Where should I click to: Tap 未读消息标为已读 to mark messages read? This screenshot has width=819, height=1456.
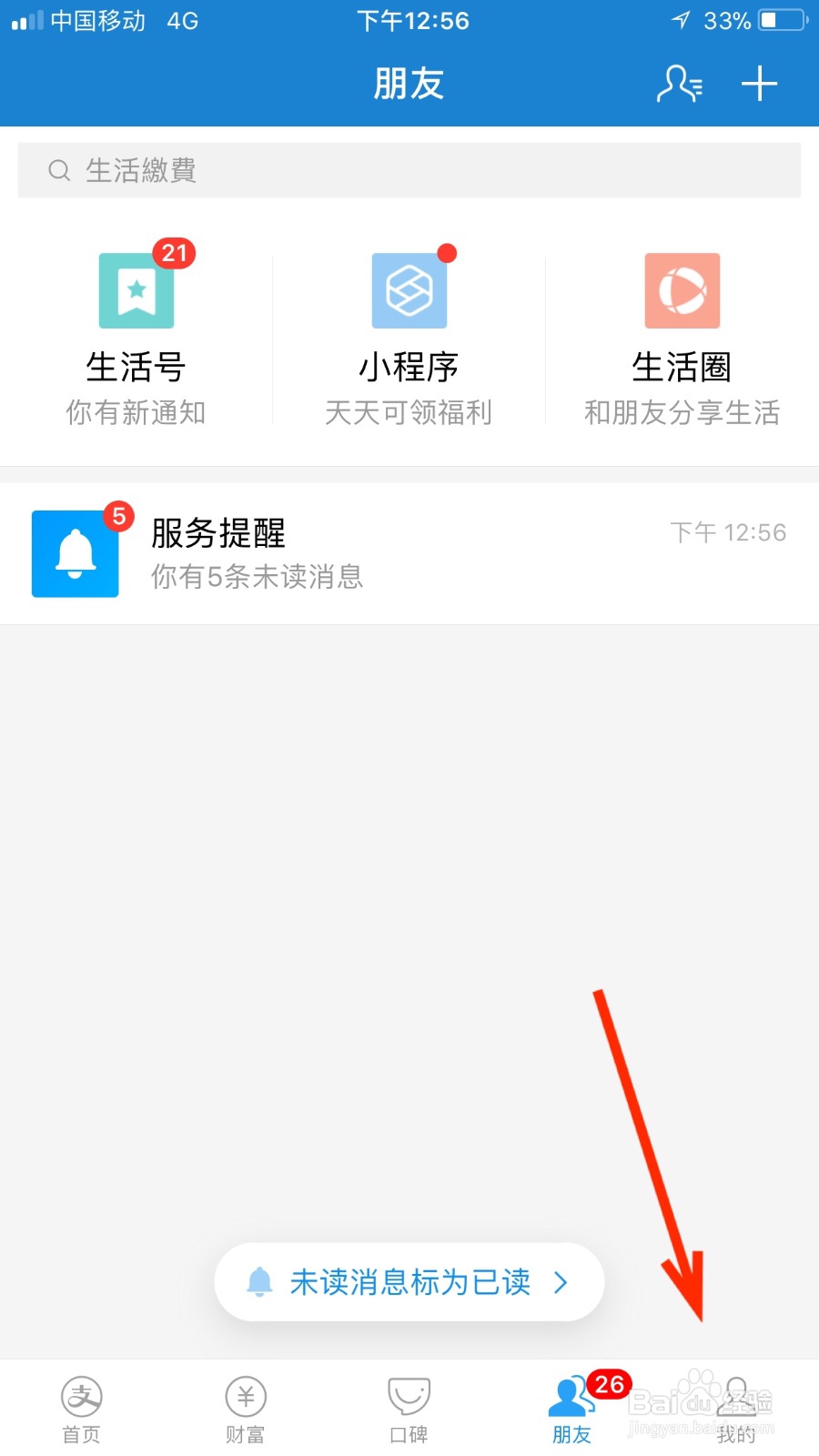(409, 1281)
